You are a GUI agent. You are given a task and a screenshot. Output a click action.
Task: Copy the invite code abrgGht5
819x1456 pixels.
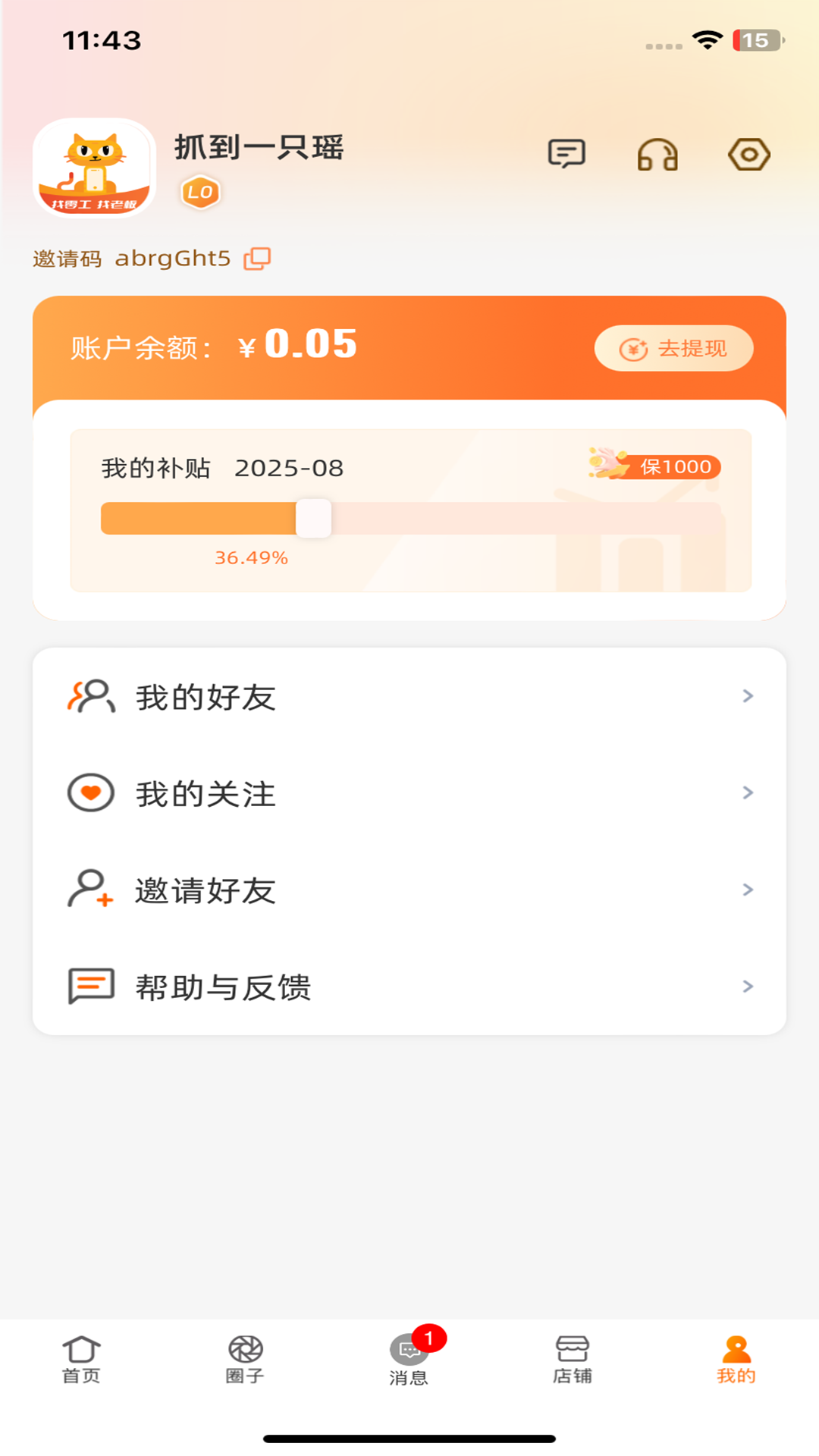pyautogui.click(x=258, y=258)
